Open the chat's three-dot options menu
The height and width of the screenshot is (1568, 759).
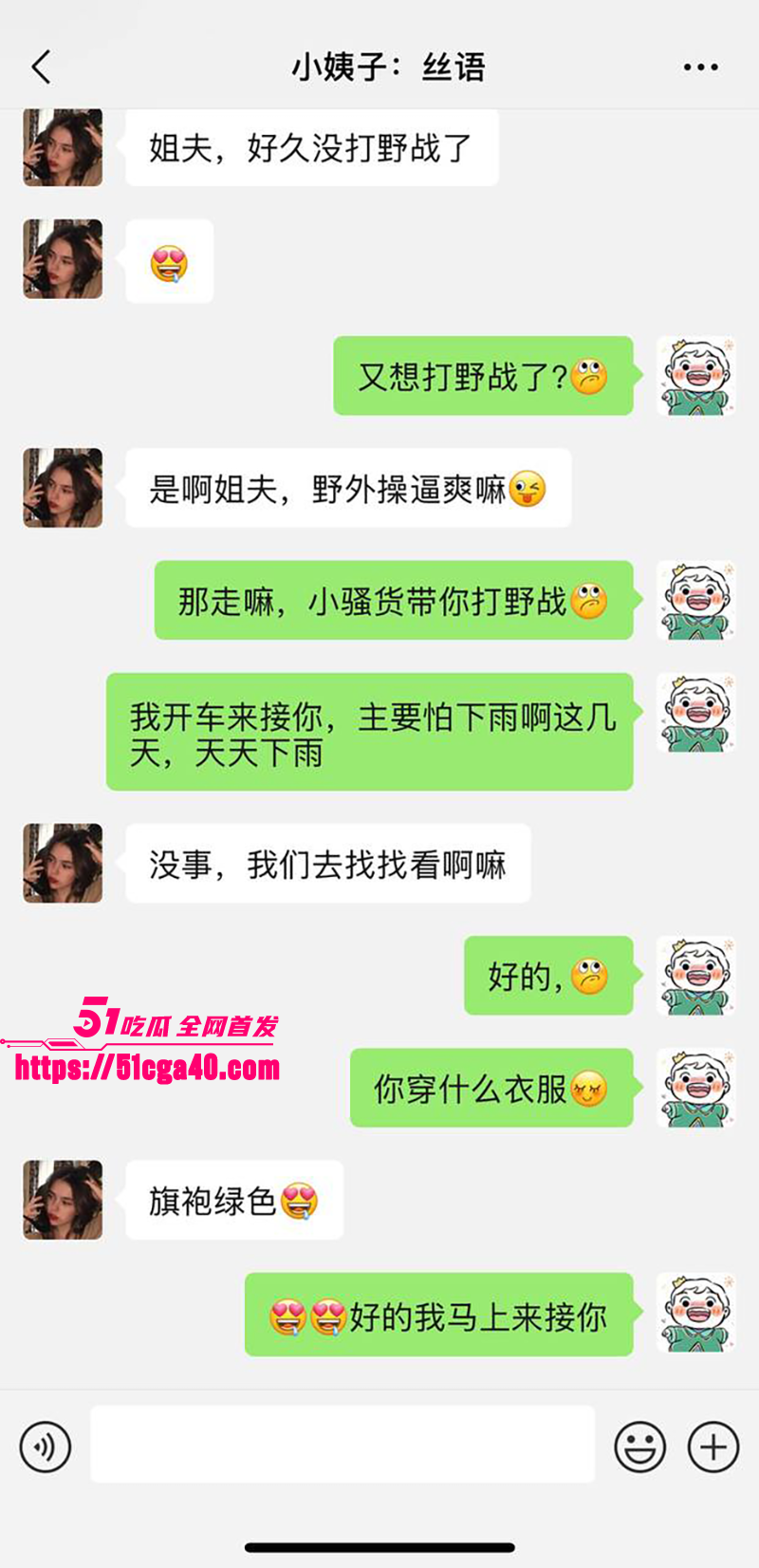coord(700,67)
